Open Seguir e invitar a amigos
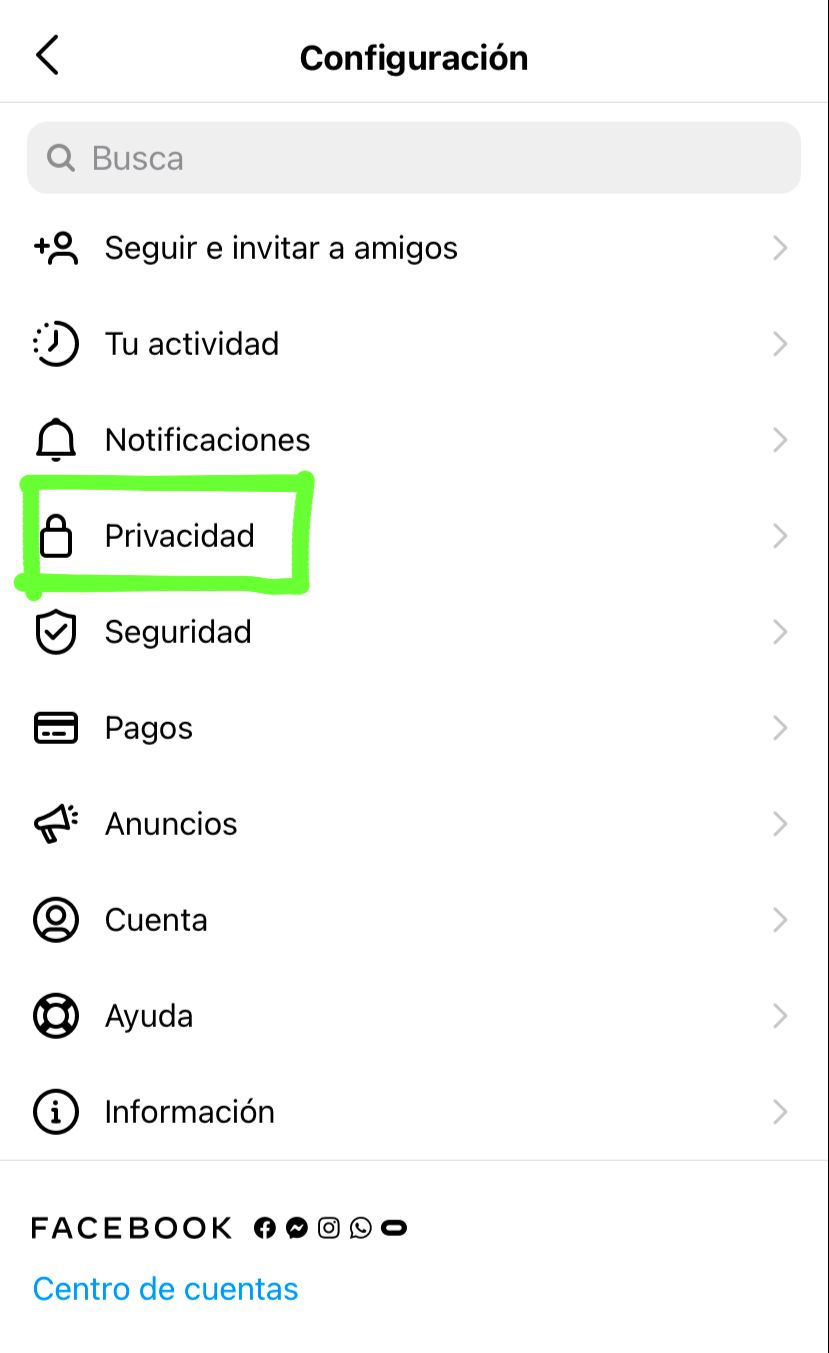 click(281, 248)
